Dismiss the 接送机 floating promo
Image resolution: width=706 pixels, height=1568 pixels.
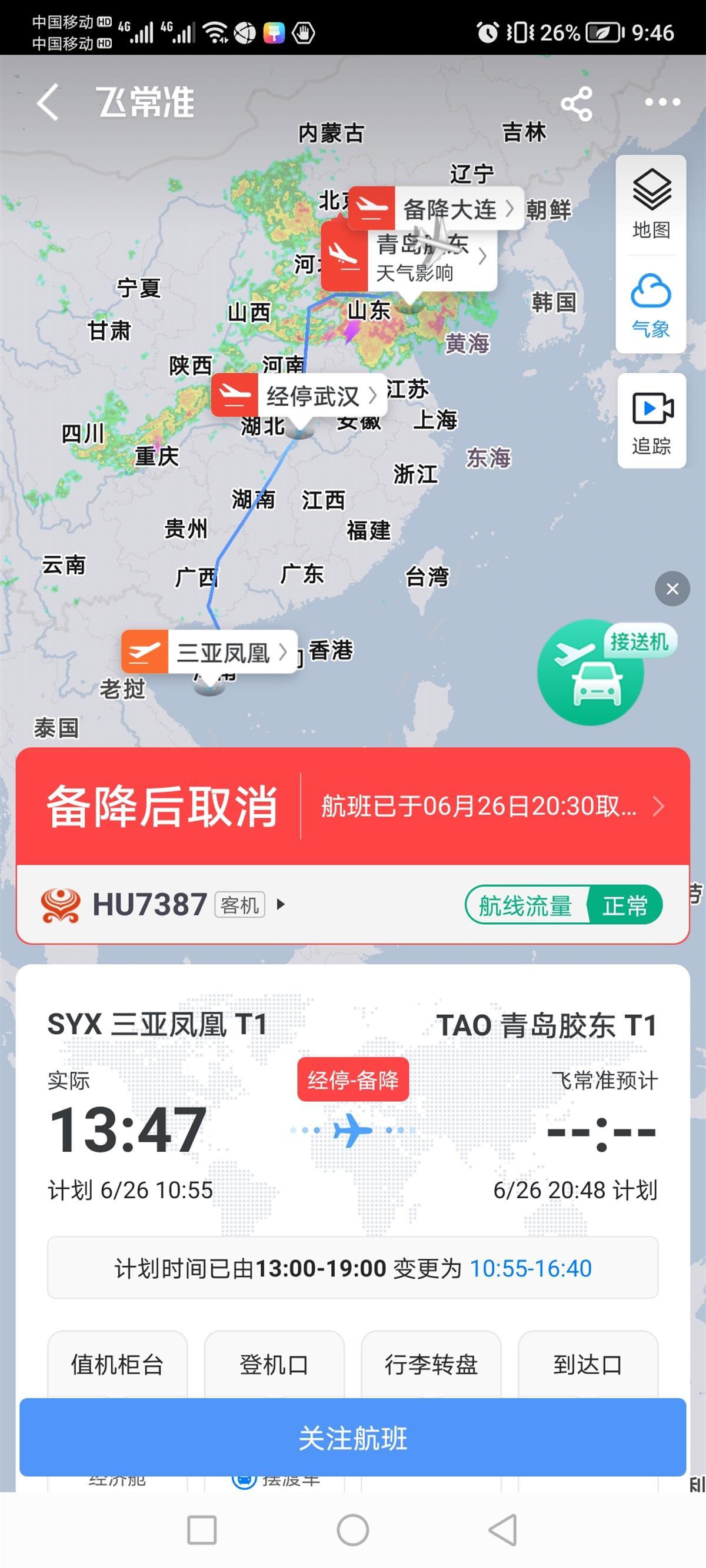point(672,589)
